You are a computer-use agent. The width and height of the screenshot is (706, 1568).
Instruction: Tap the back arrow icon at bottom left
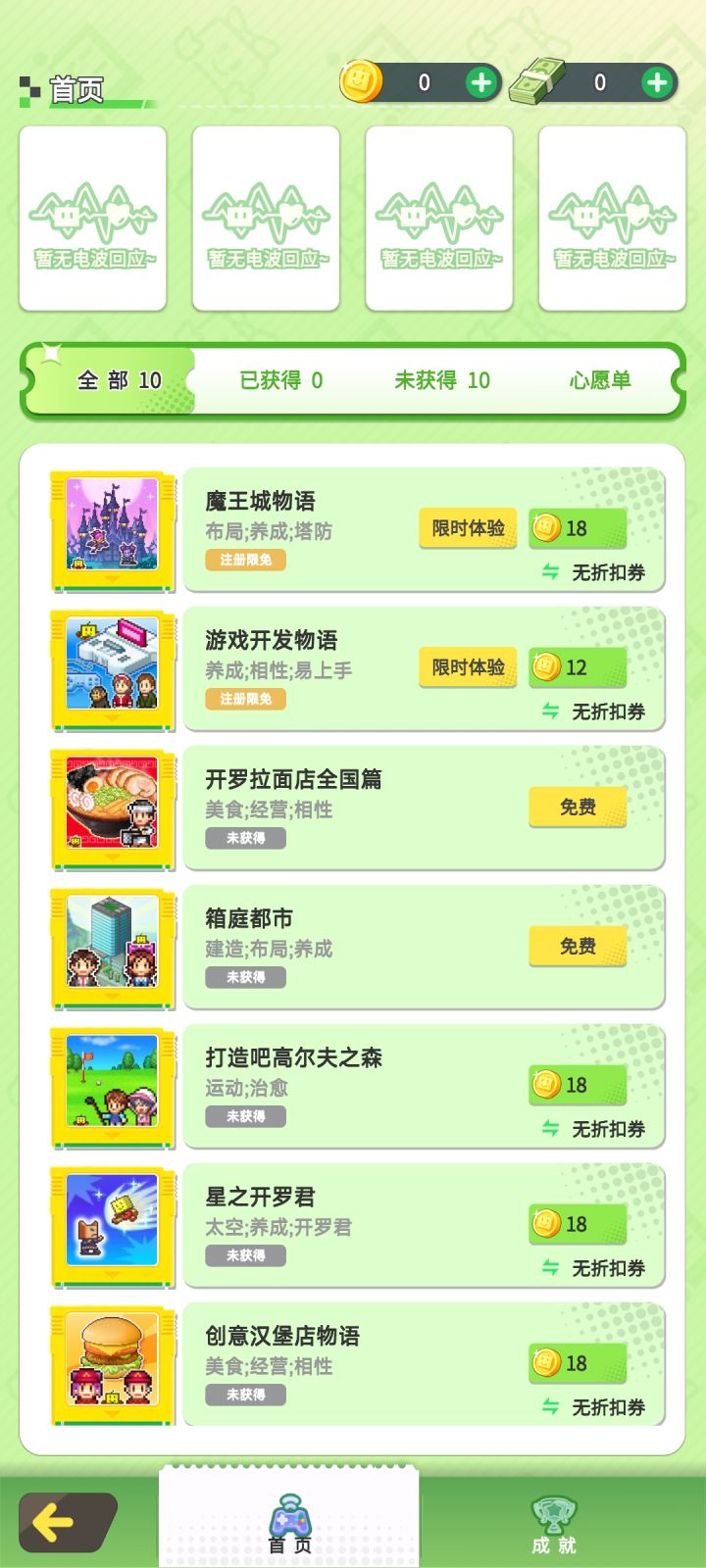[x=56, y=1520]
